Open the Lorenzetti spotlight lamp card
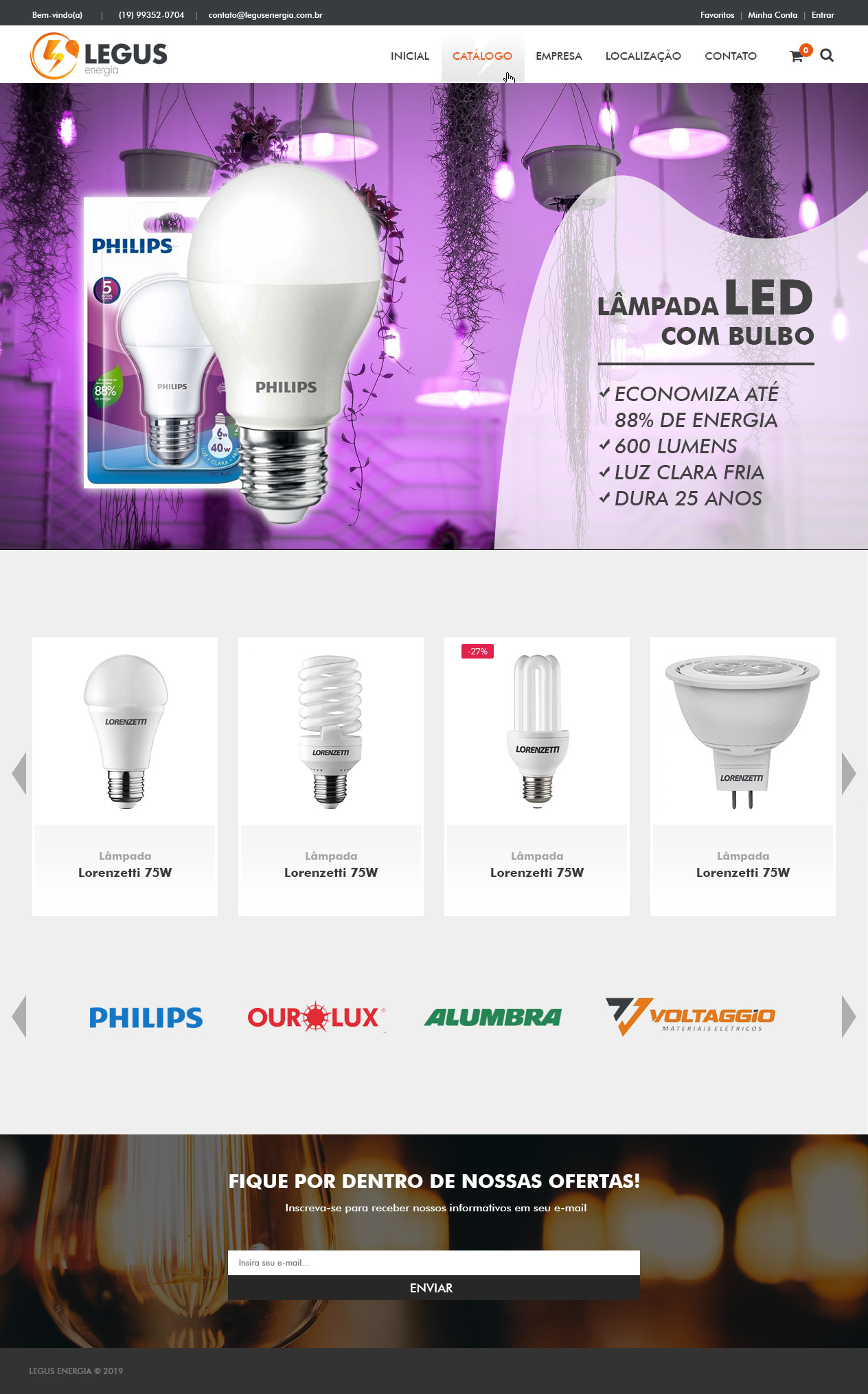 coord(743,777)
